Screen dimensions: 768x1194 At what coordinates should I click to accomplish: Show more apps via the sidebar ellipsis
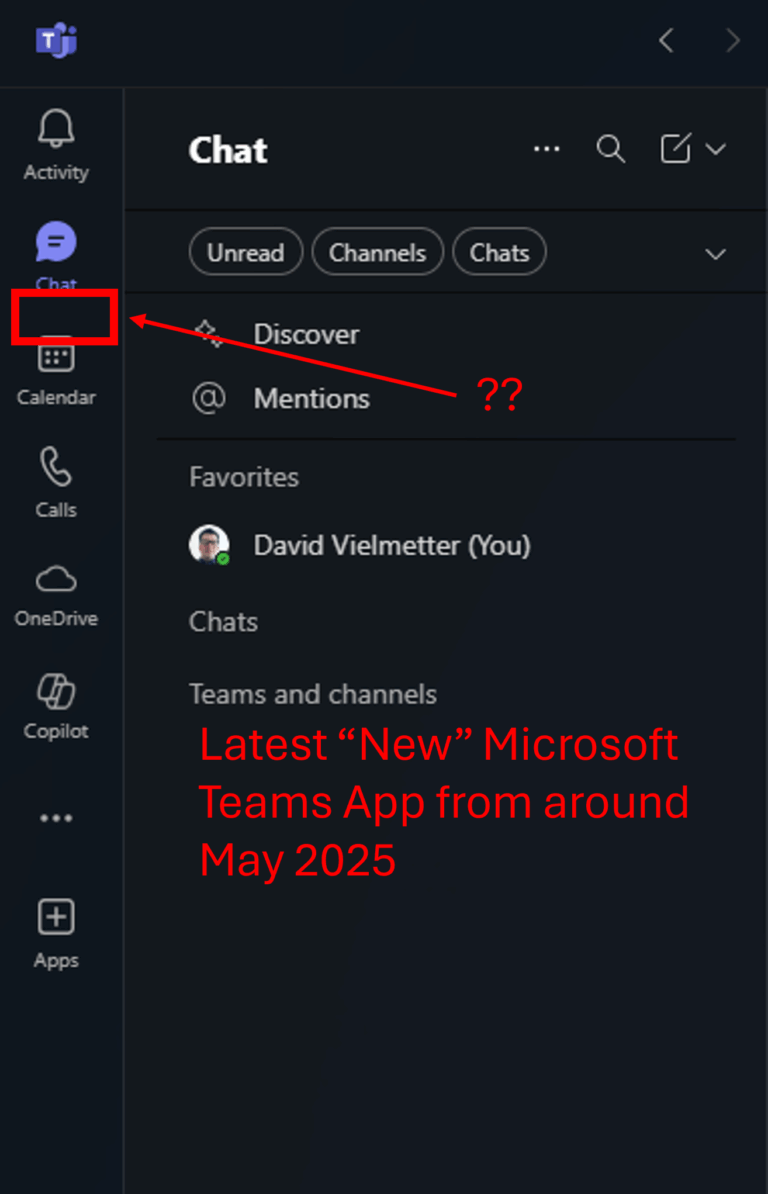[56, 818]
